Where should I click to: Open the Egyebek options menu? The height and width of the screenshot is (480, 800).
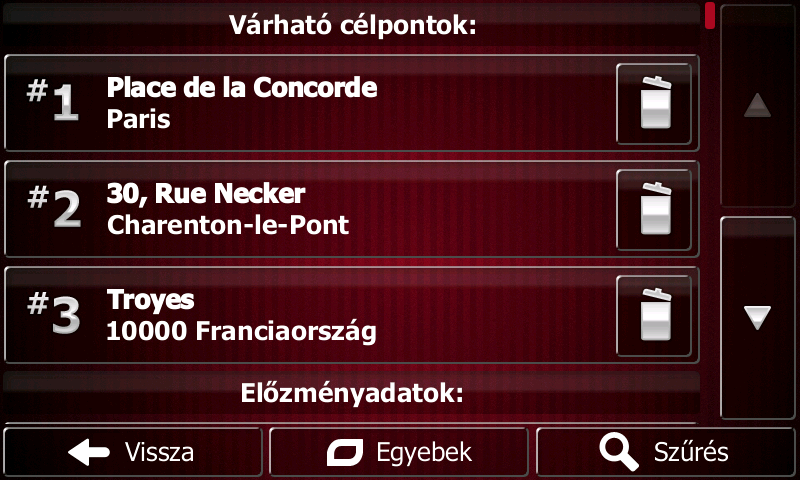point(399,453)
